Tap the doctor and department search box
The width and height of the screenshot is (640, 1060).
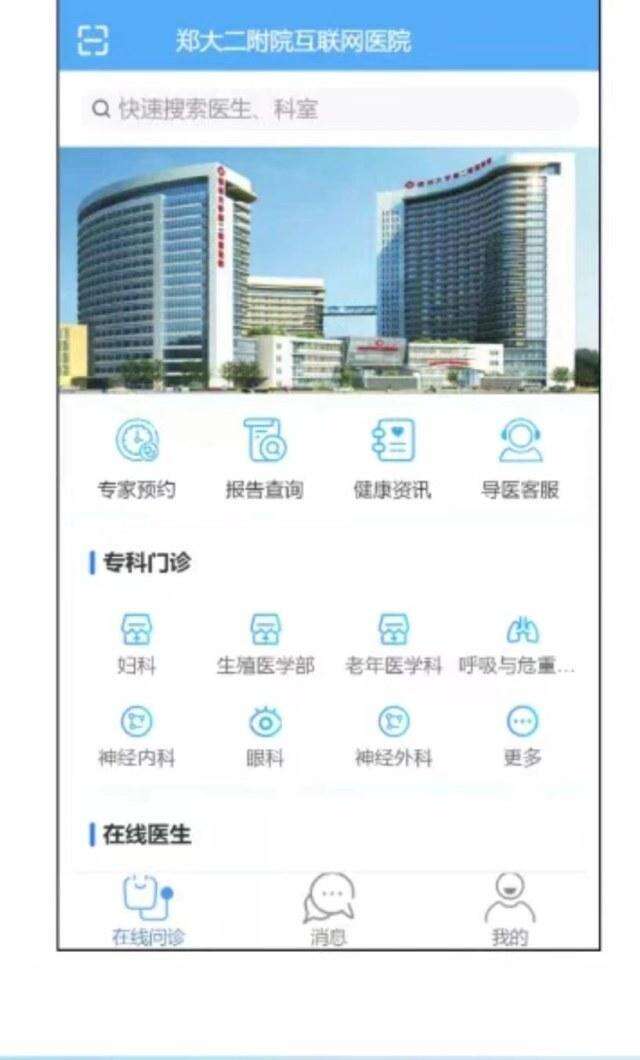[329, 109]
